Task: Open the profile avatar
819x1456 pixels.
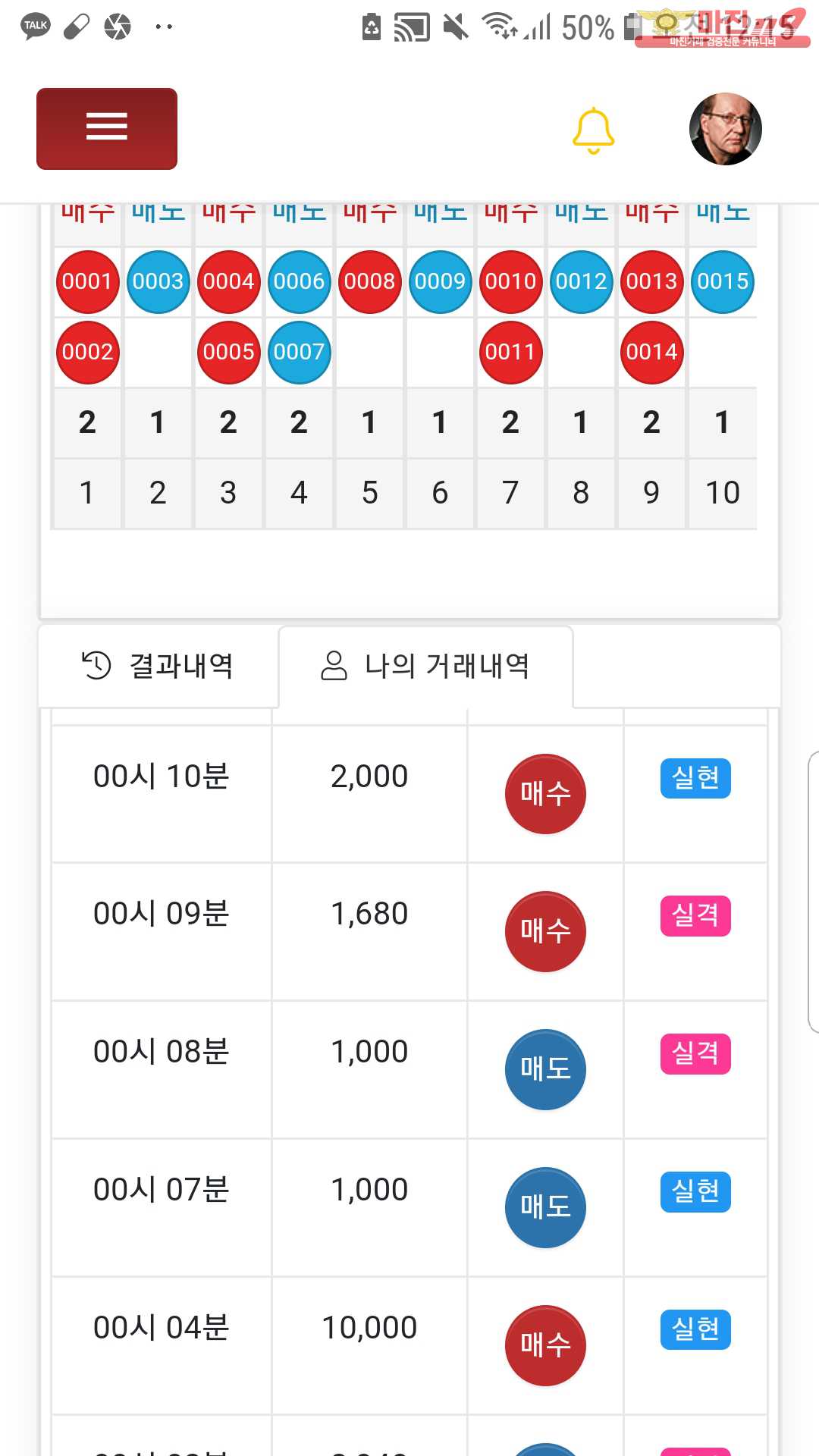Action: coord(725,129)
